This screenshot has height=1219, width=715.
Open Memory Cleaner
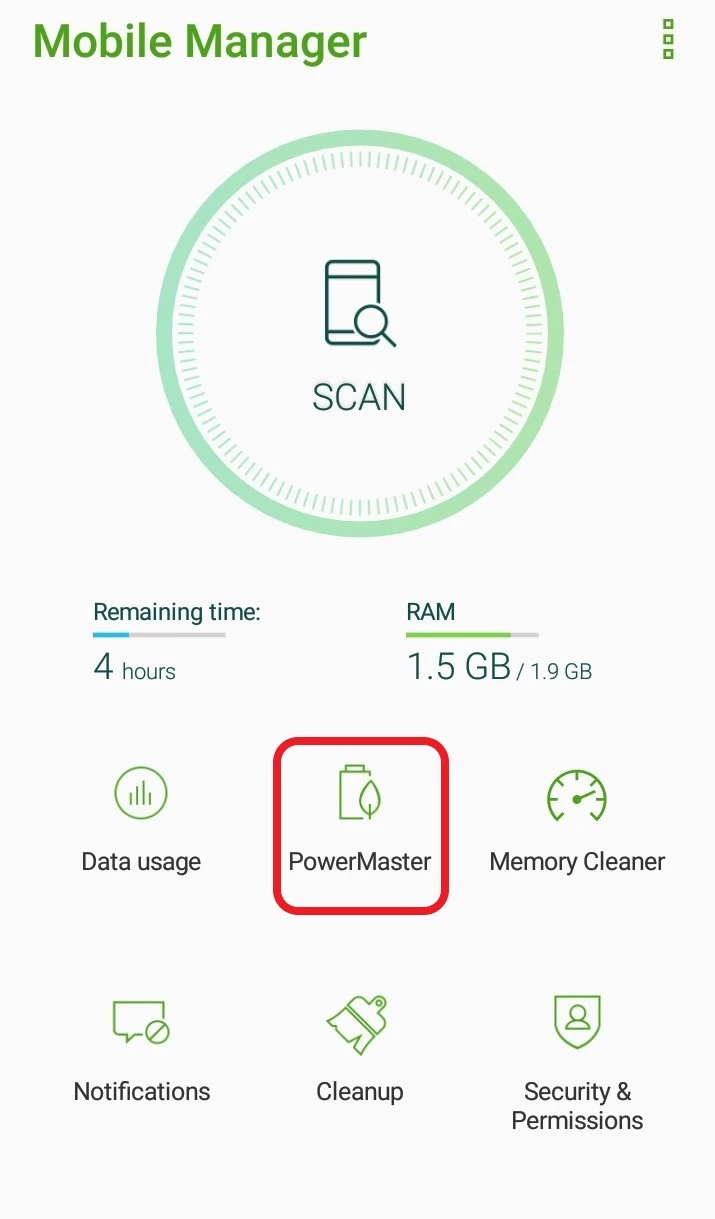[x=577, y=820]
